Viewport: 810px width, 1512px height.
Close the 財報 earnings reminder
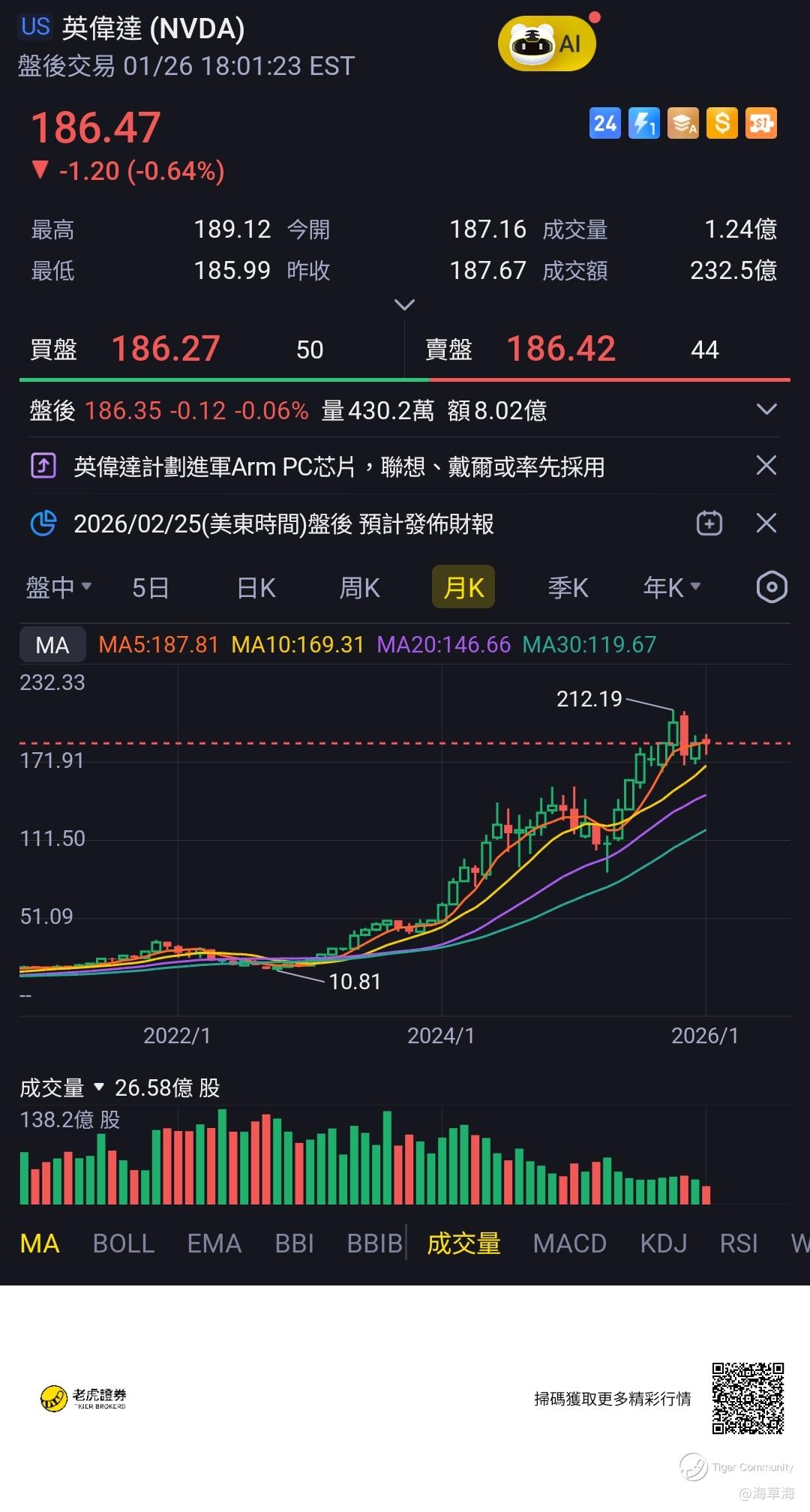[766, 523]
